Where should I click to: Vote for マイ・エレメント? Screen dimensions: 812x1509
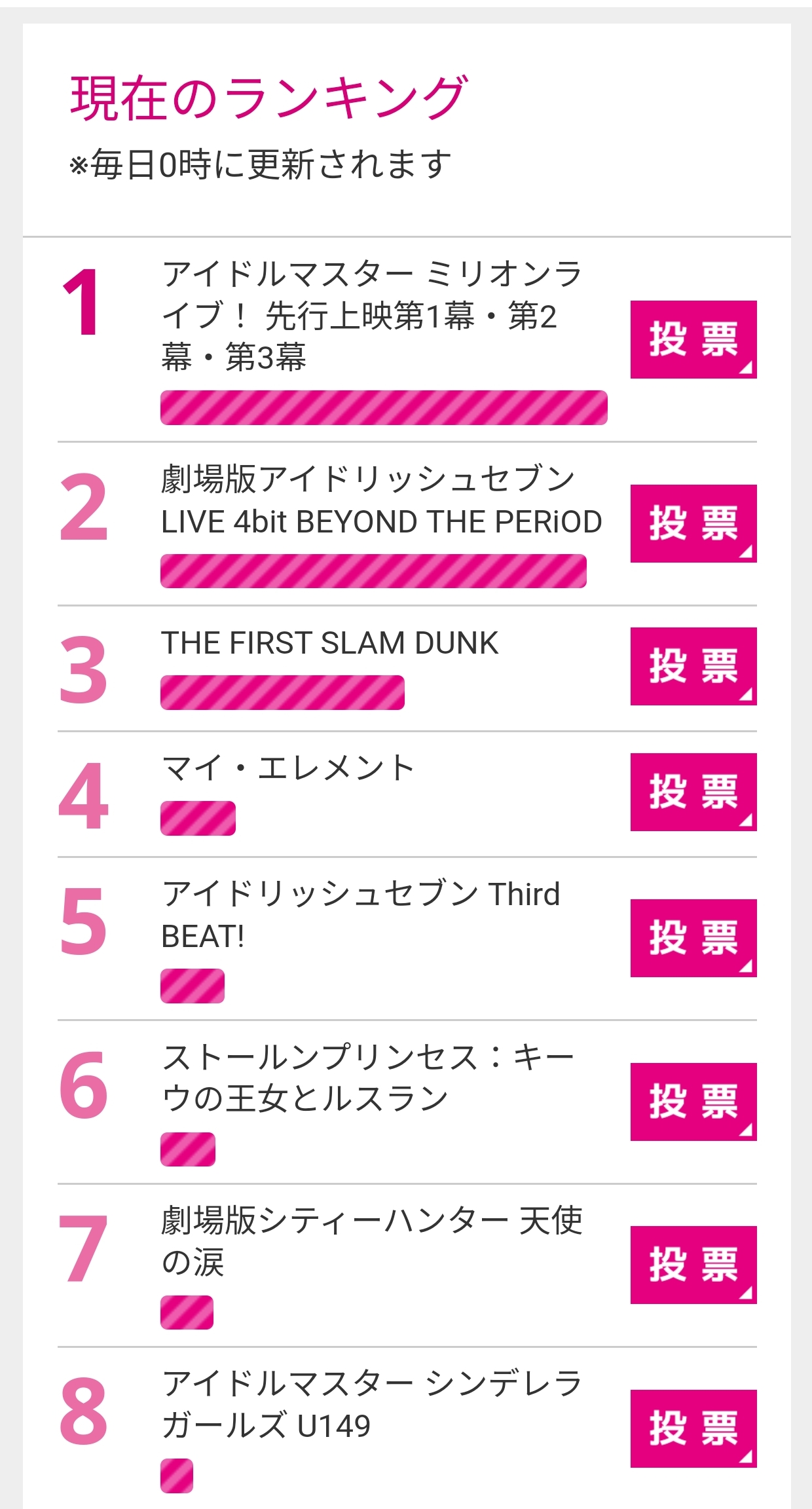(x=693, y=792)
